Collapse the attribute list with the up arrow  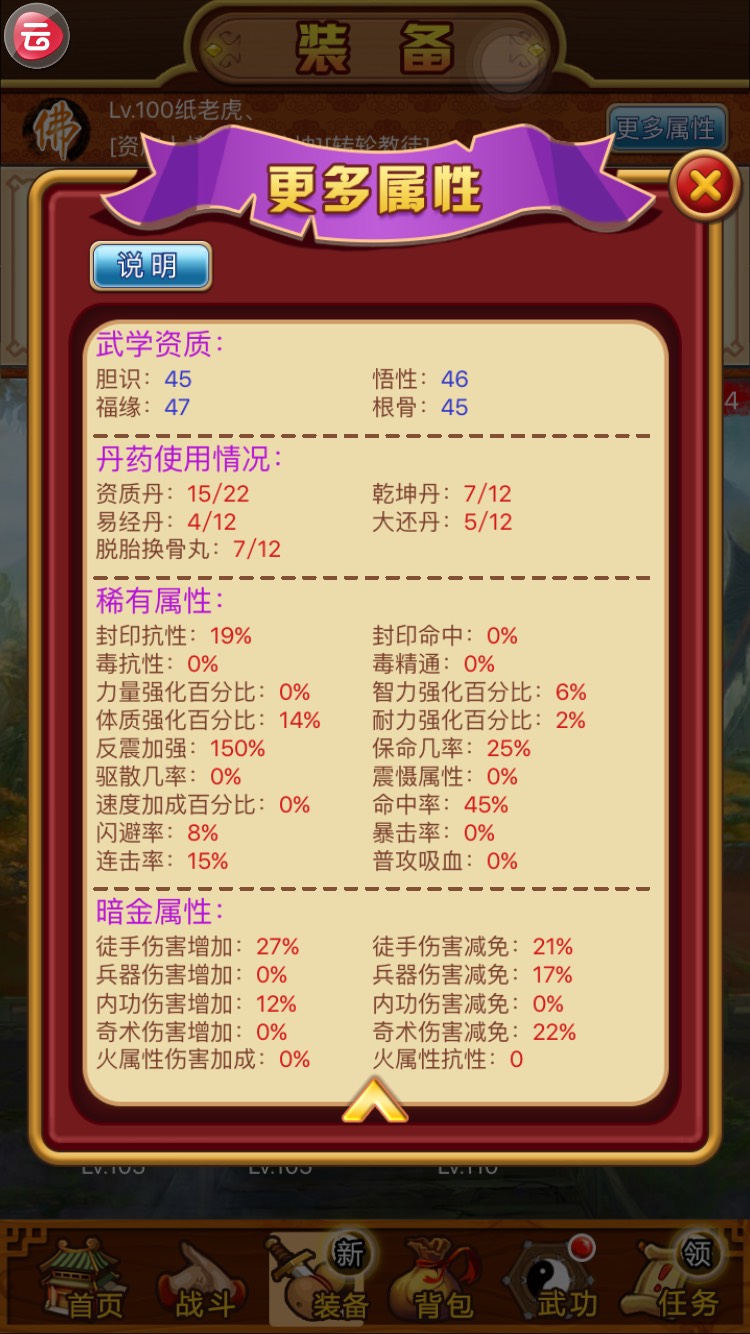[375, 1101]
